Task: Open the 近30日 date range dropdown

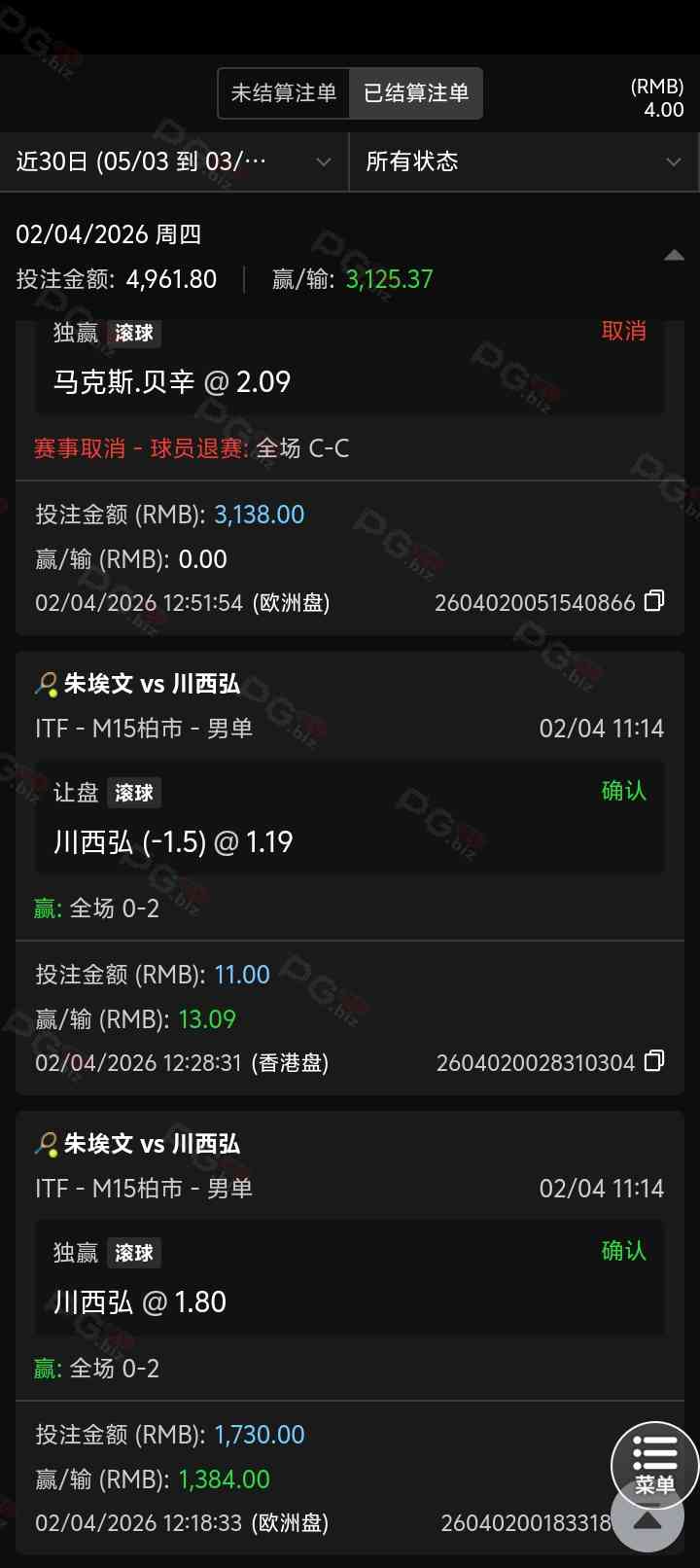Action: (x=174, y=161)
